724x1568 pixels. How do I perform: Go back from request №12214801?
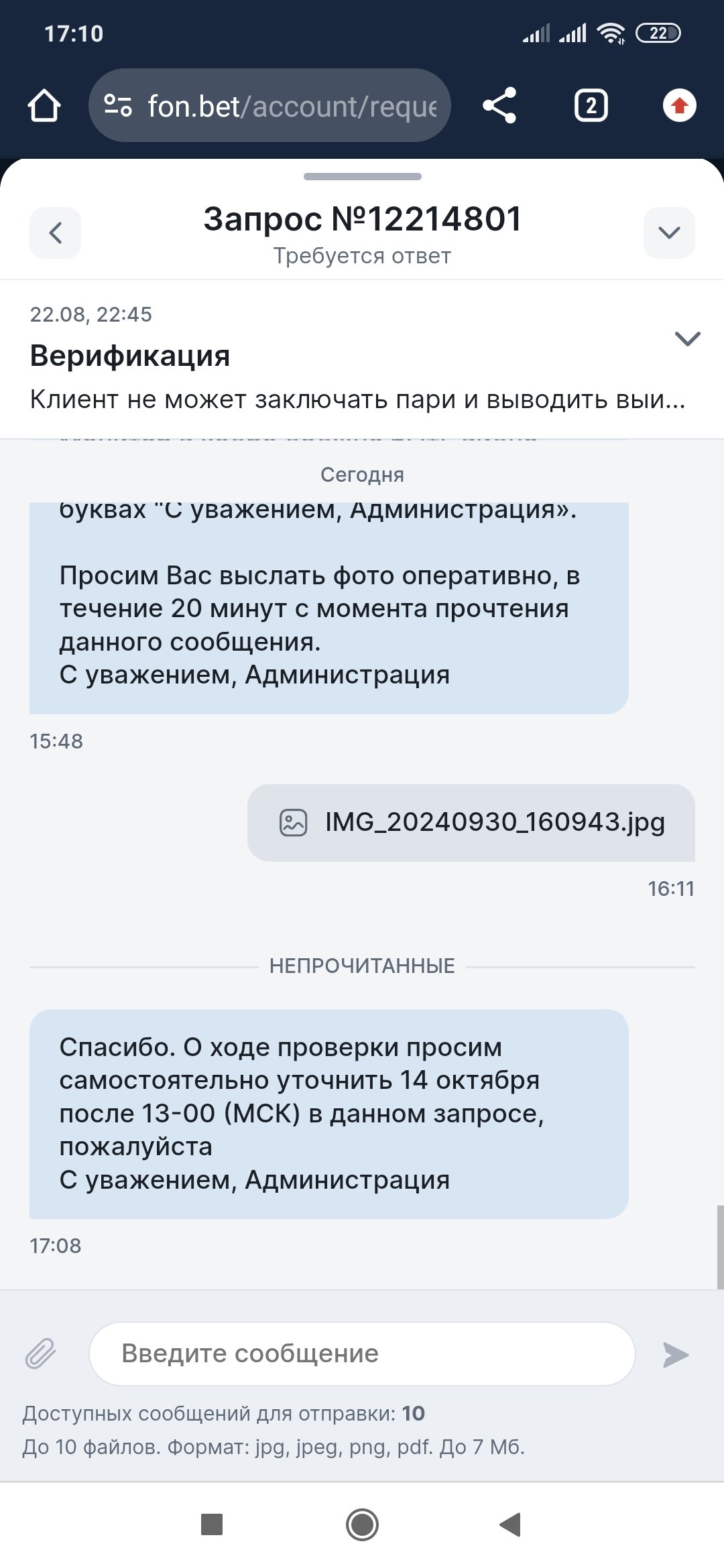click(x=55, y=233)
